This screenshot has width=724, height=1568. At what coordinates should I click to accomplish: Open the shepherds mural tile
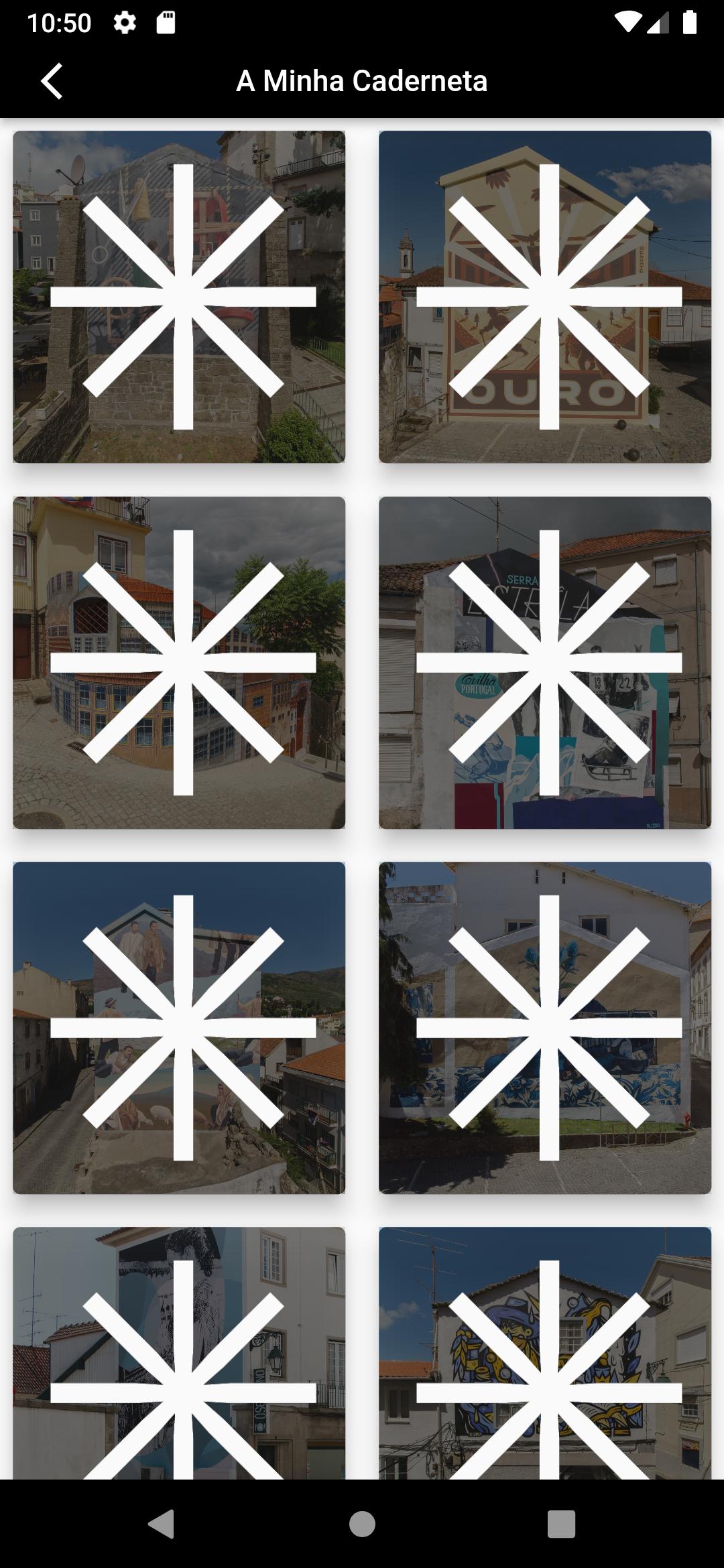(x=179, y=1028)
